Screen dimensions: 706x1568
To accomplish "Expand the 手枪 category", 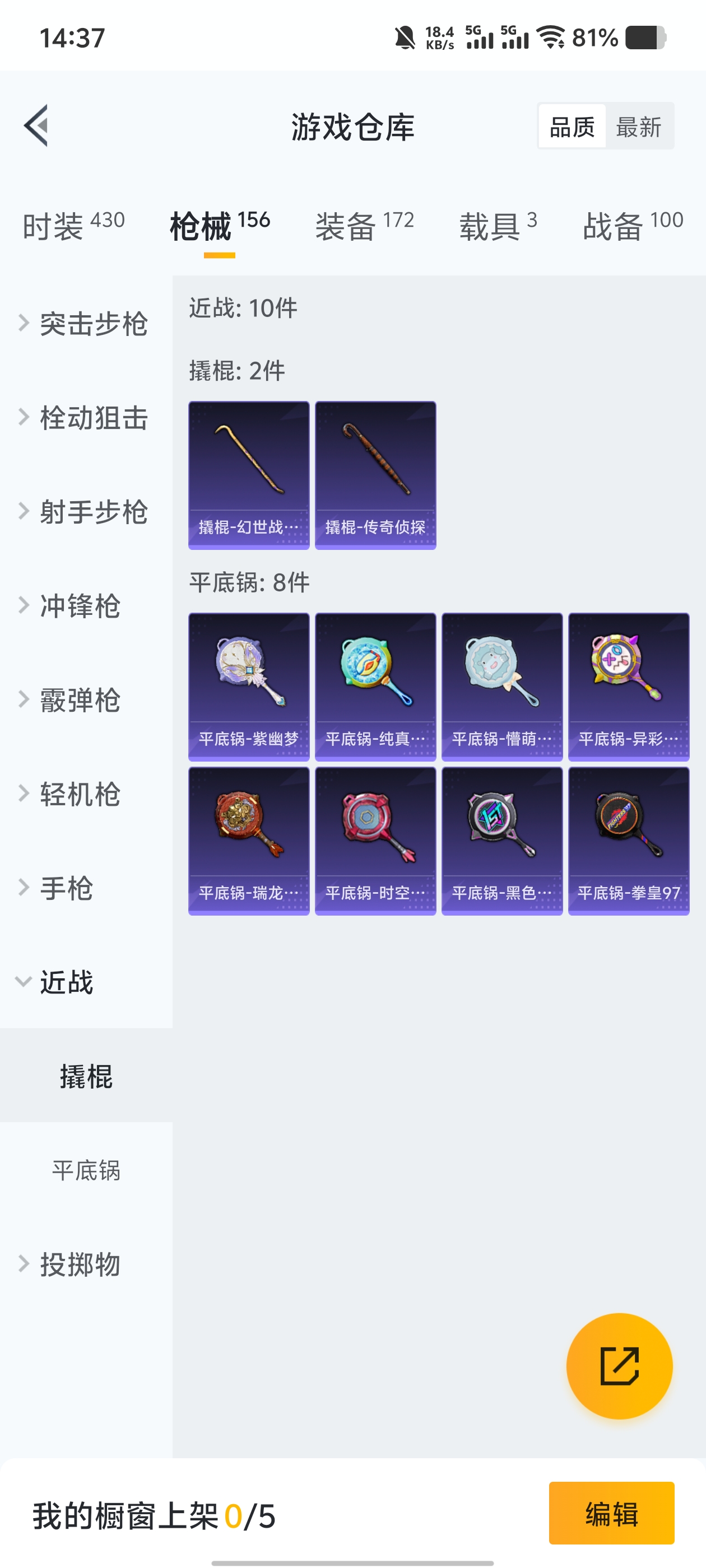I will pyautogui.click(x=67, y=888).
